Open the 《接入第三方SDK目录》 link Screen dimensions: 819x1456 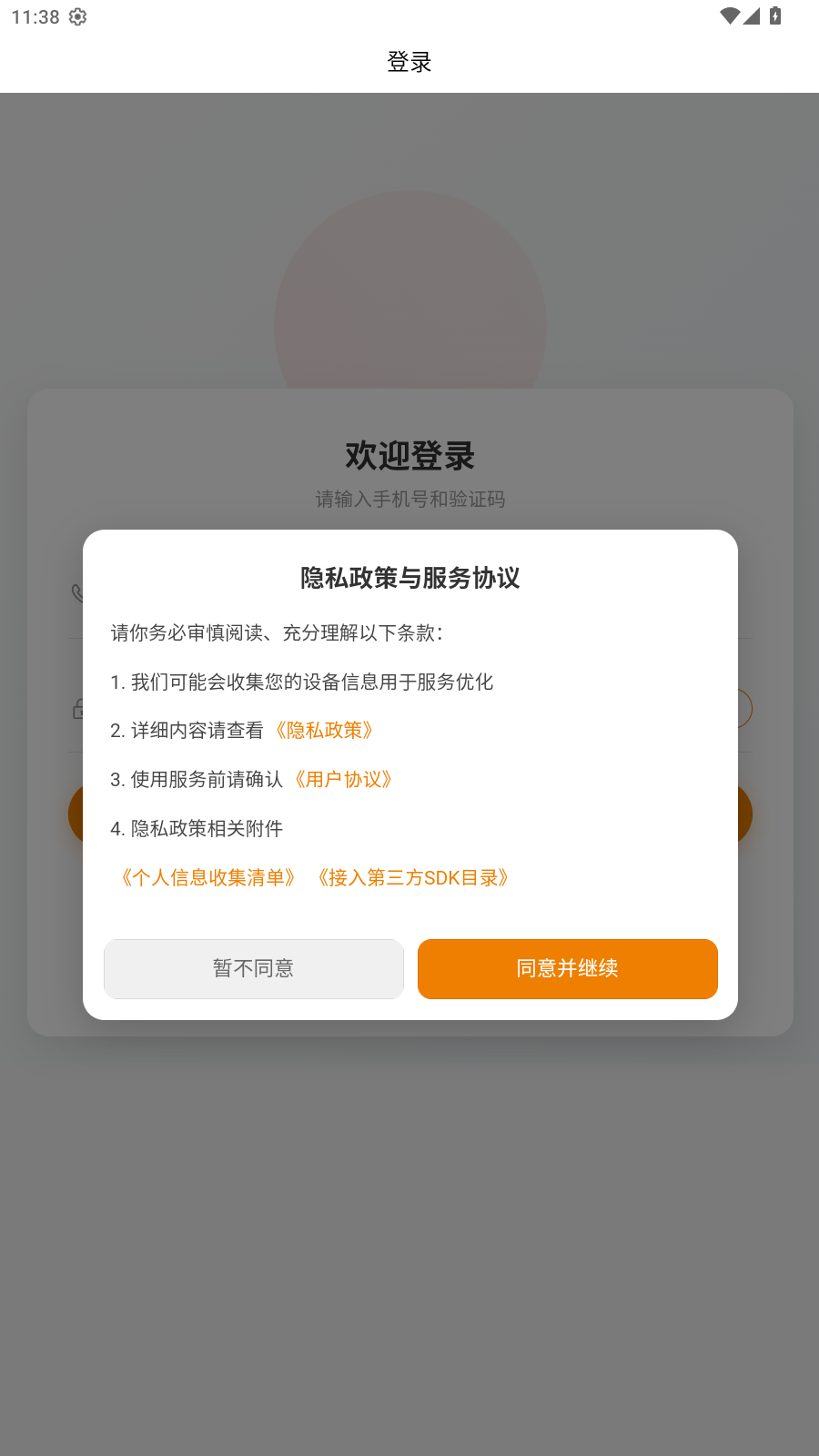coord(414,876)
